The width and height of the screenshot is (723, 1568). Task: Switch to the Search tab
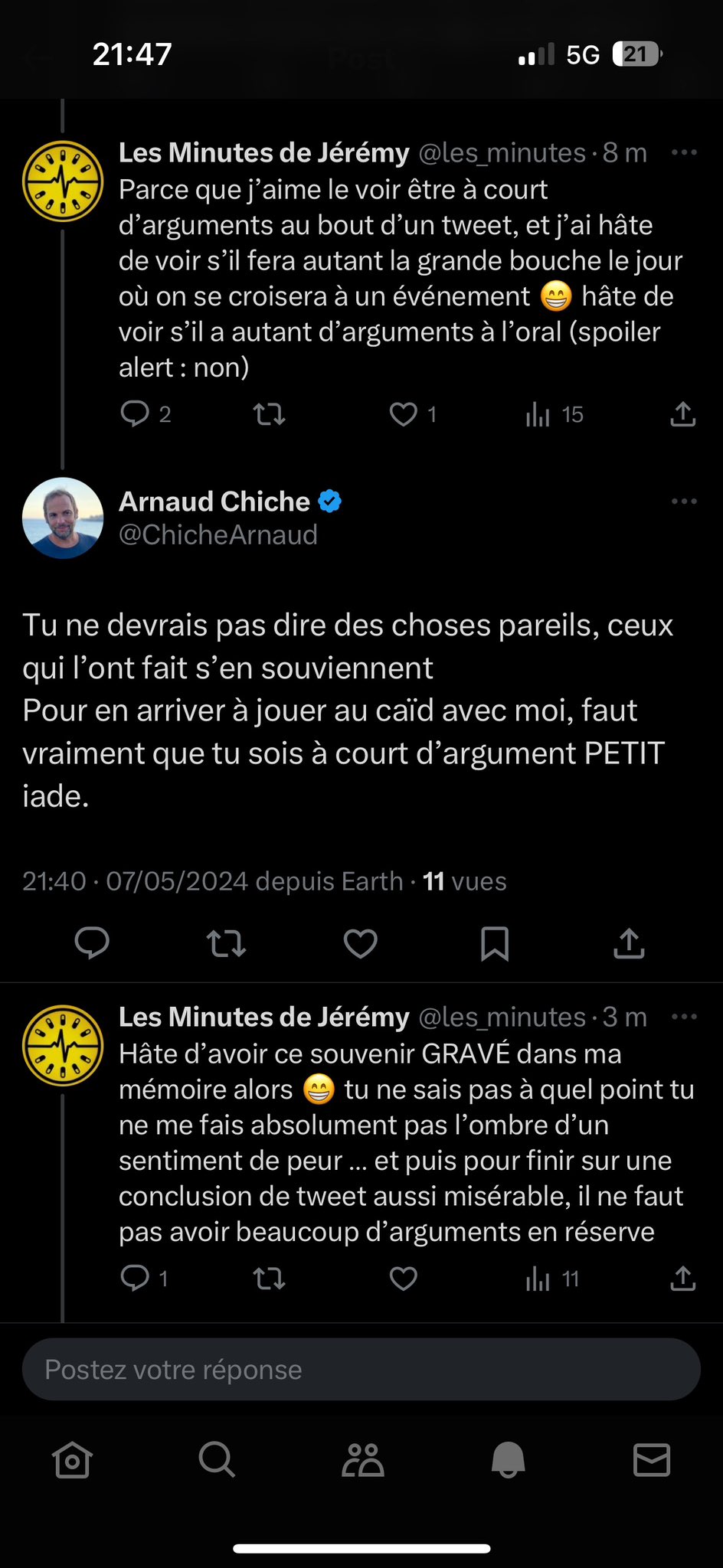pos(217,1460)
